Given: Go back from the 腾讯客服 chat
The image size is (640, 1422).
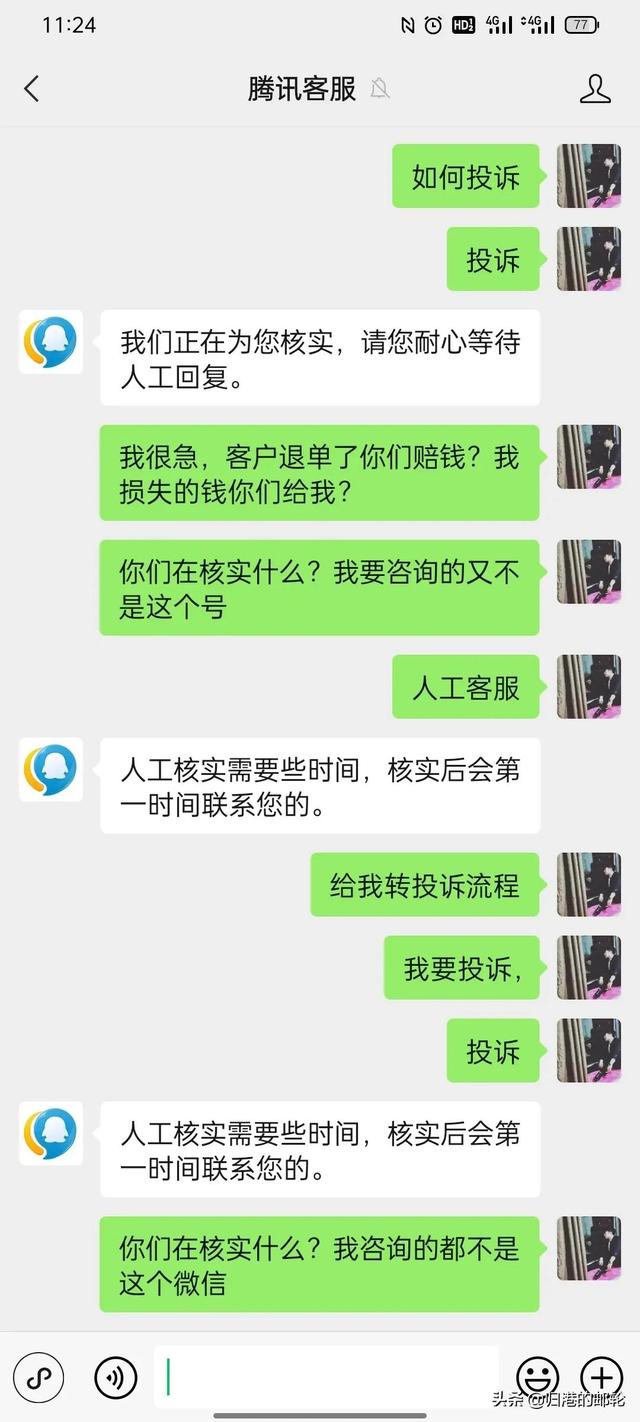Looking at the screenshot, I should pyautogui.click(x=31, y=89).
